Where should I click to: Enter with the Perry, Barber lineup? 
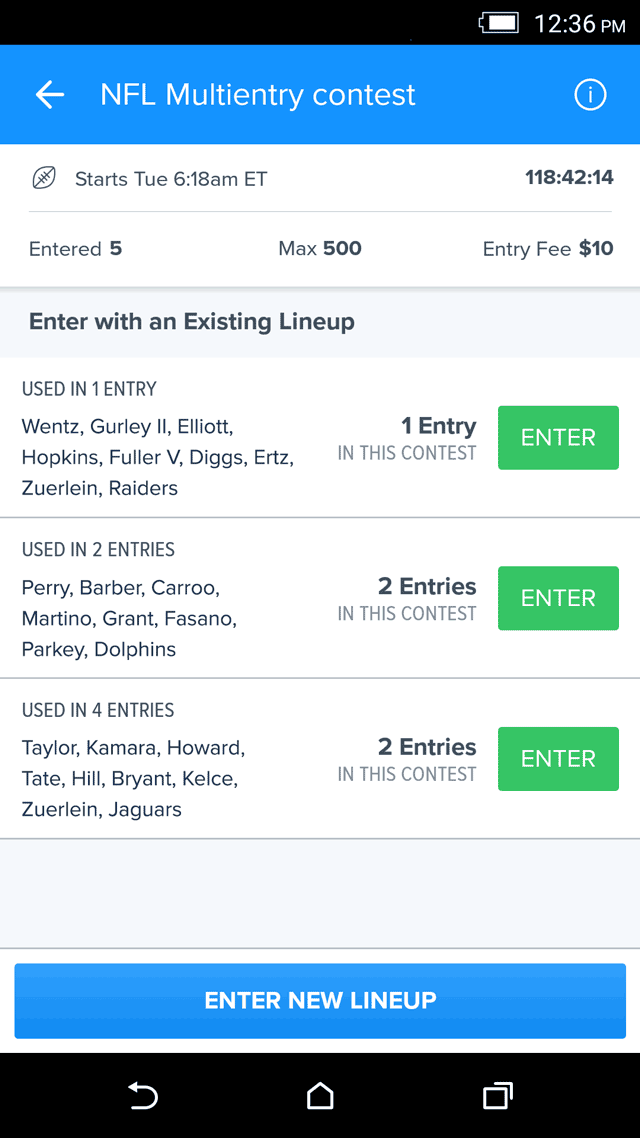(558, 598)
